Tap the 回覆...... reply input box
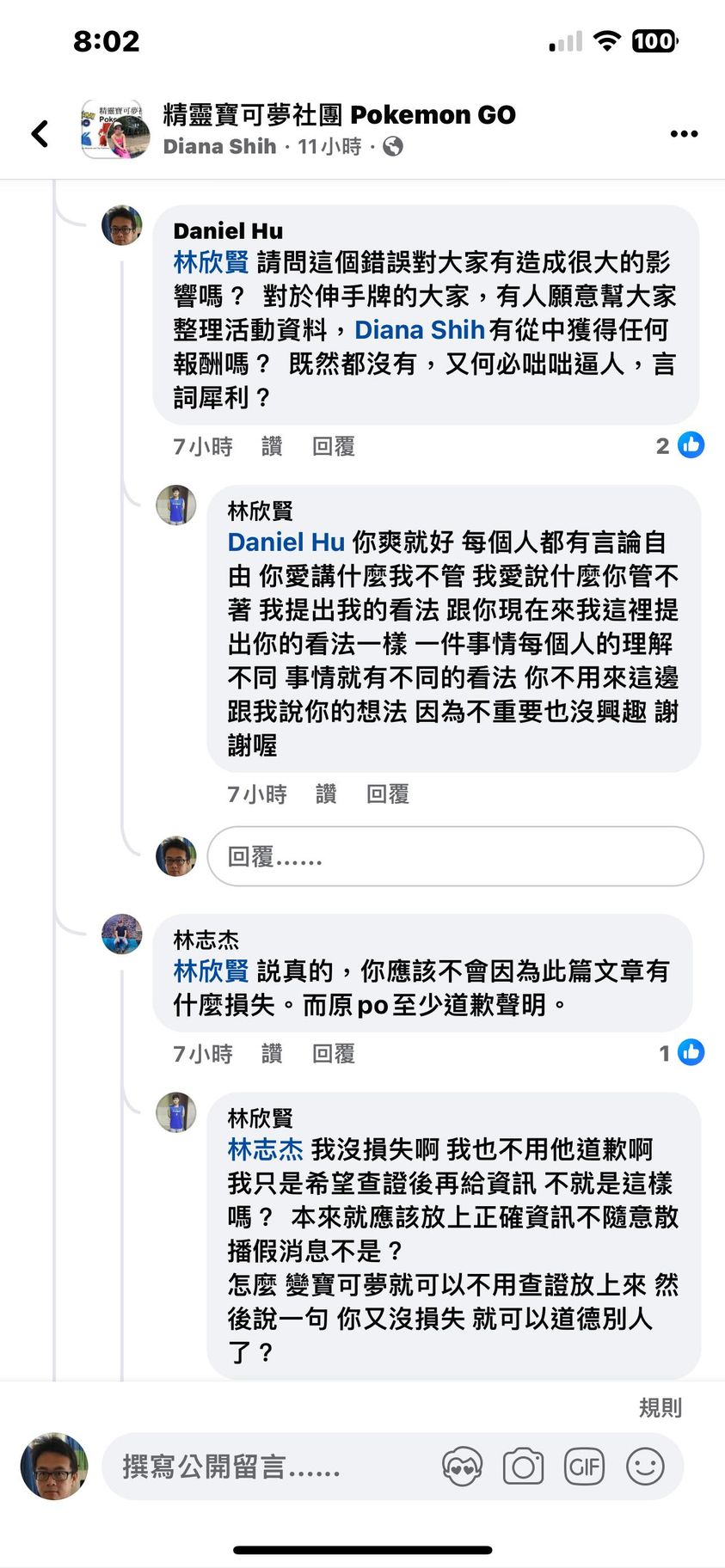This screenshot has height=1568, width=725. point(454,856)
